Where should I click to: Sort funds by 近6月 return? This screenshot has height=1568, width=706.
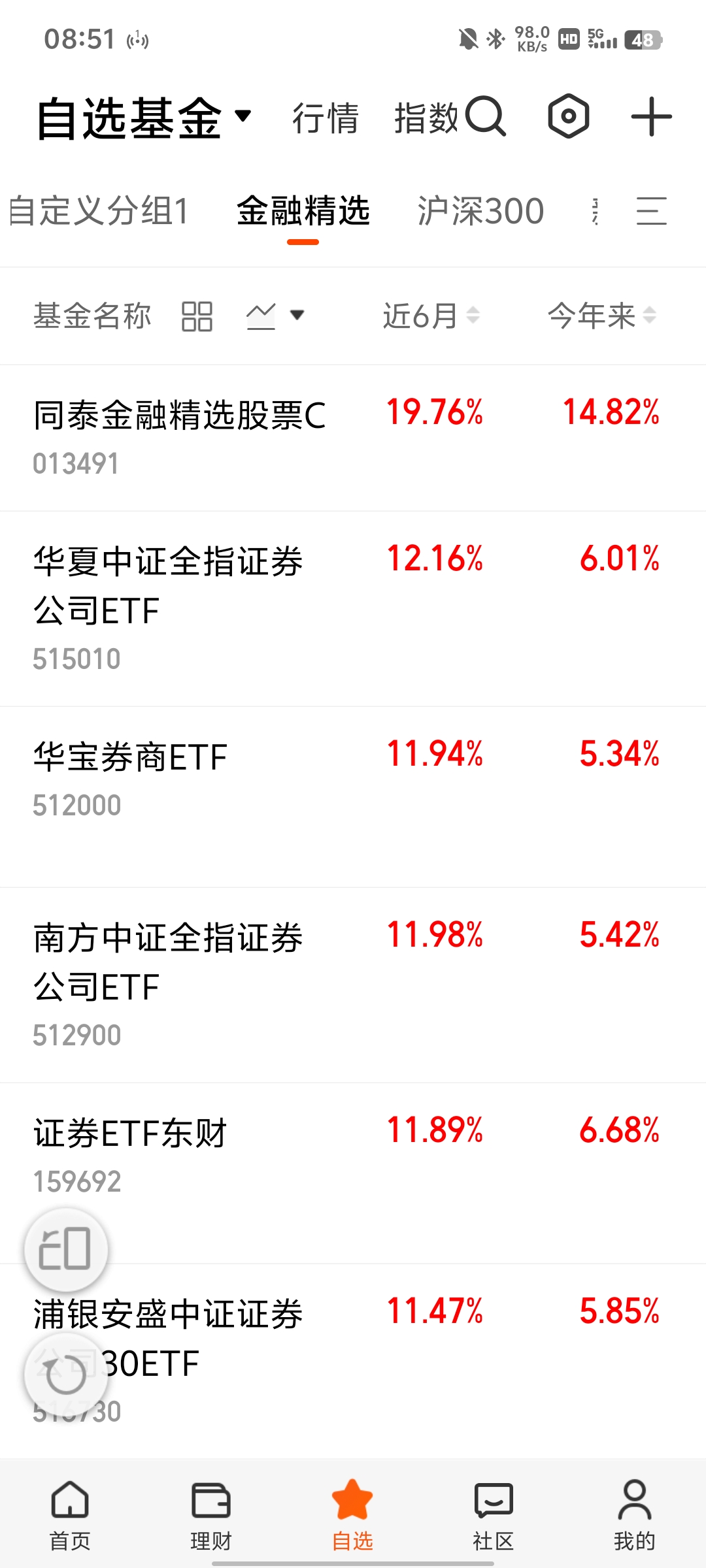(x=431, y=316)
